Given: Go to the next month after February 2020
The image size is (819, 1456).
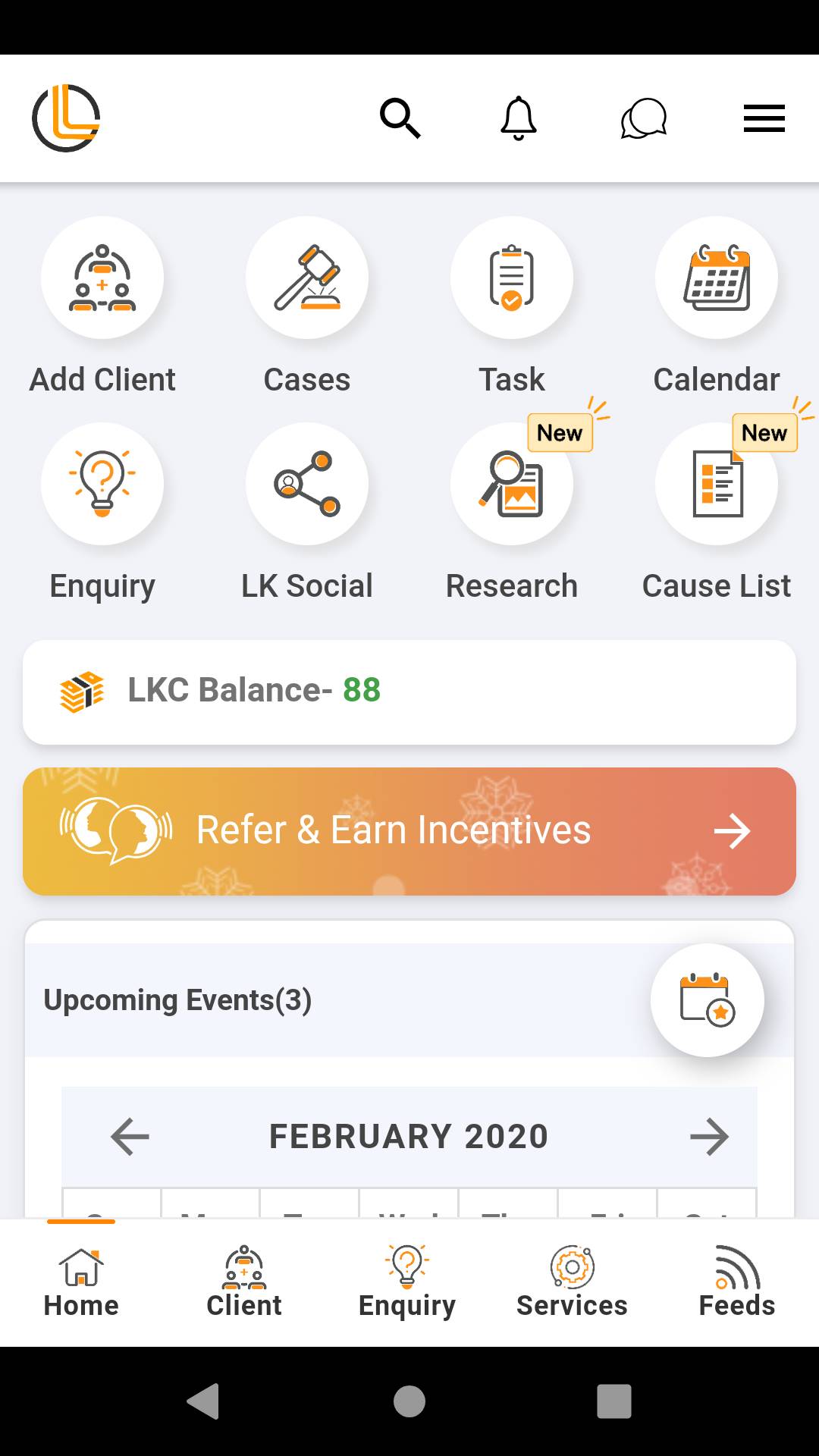Looking at the screenshot, I should point(709,1137).
